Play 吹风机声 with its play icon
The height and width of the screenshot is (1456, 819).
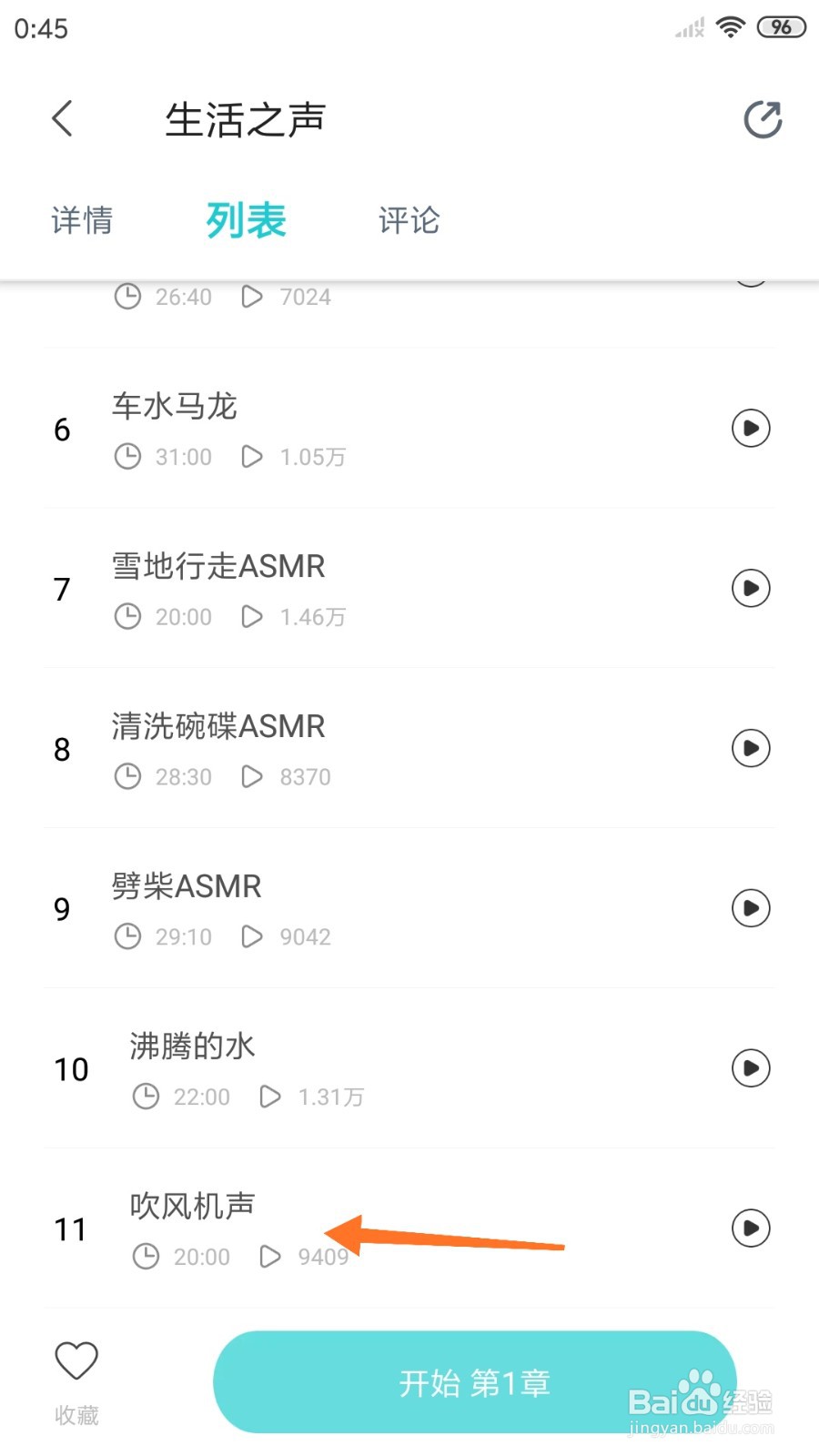[x=751, y=1228]
